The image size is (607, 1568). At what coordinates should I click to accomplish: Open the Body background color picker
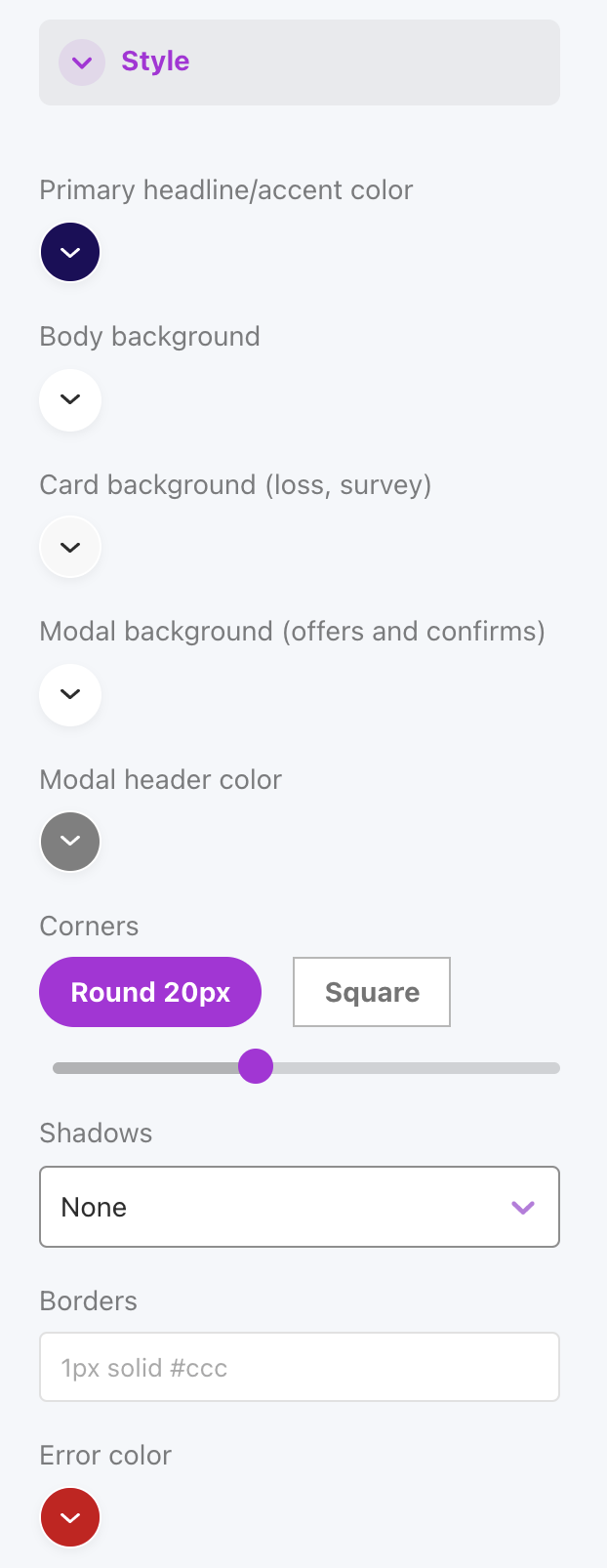click(x=70, y=399)
